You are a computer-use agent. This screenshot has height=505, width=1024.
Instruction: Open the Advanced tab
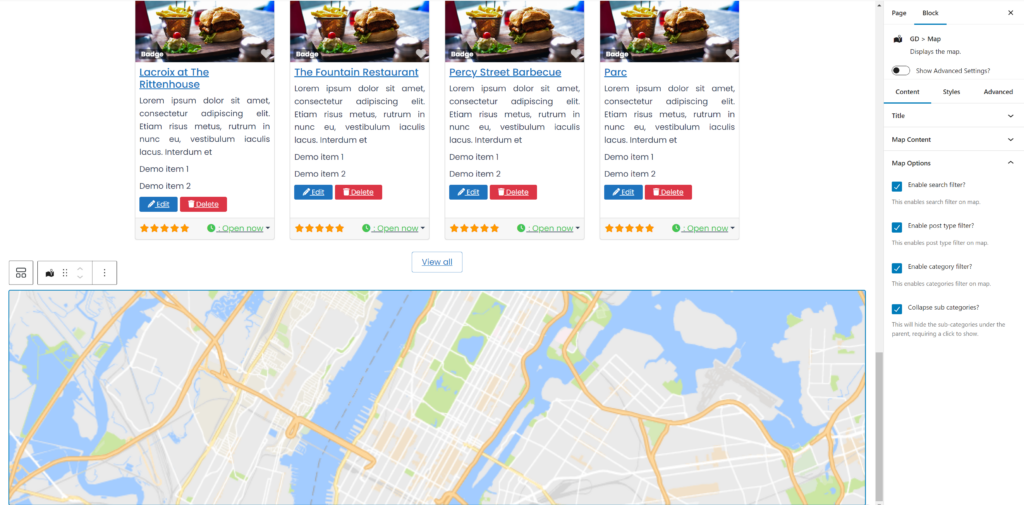point(998,92)
